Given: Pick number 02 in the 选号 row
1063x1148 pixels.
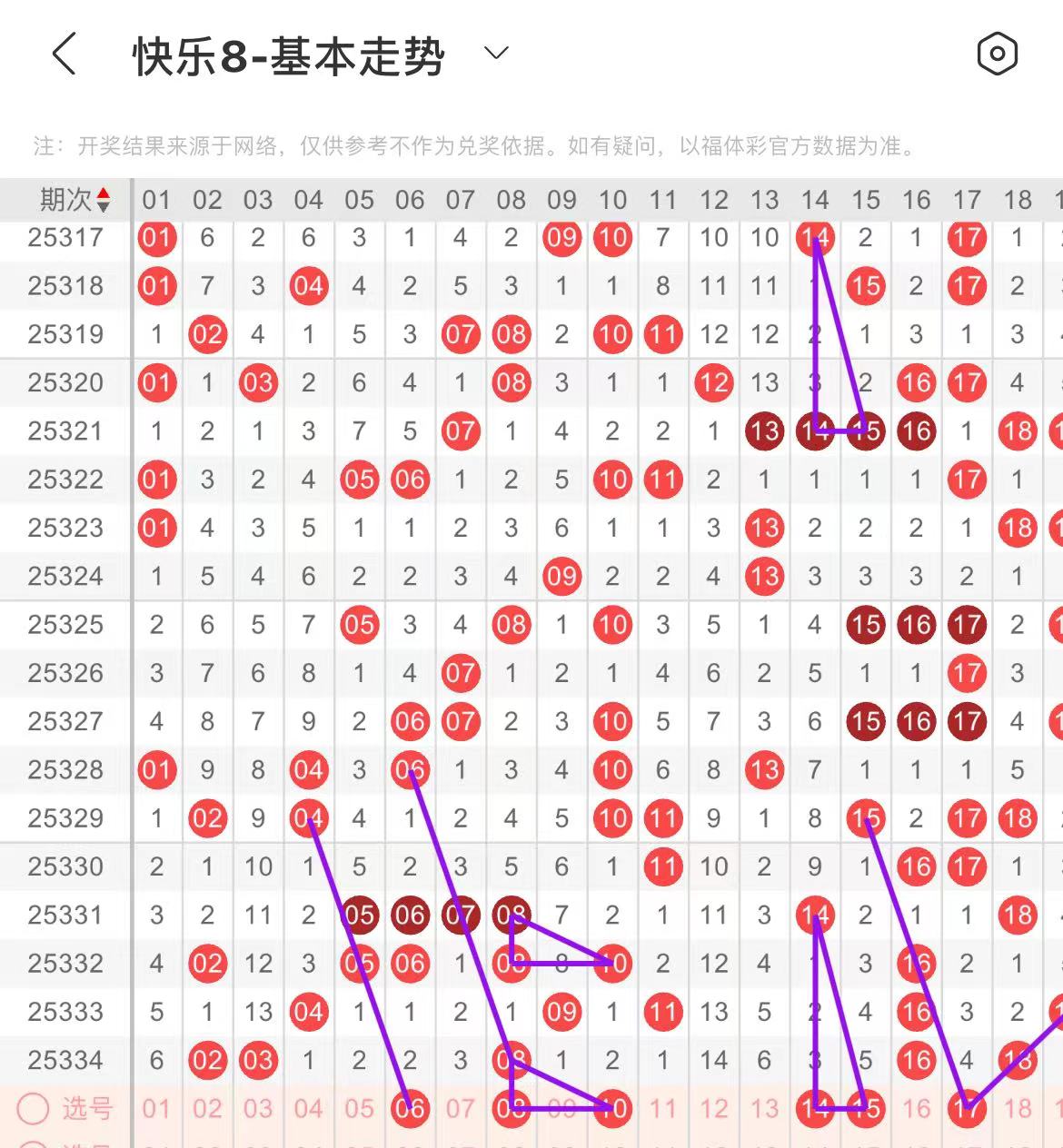Looking at the screenshot, I should click(x=207, y=1108).
